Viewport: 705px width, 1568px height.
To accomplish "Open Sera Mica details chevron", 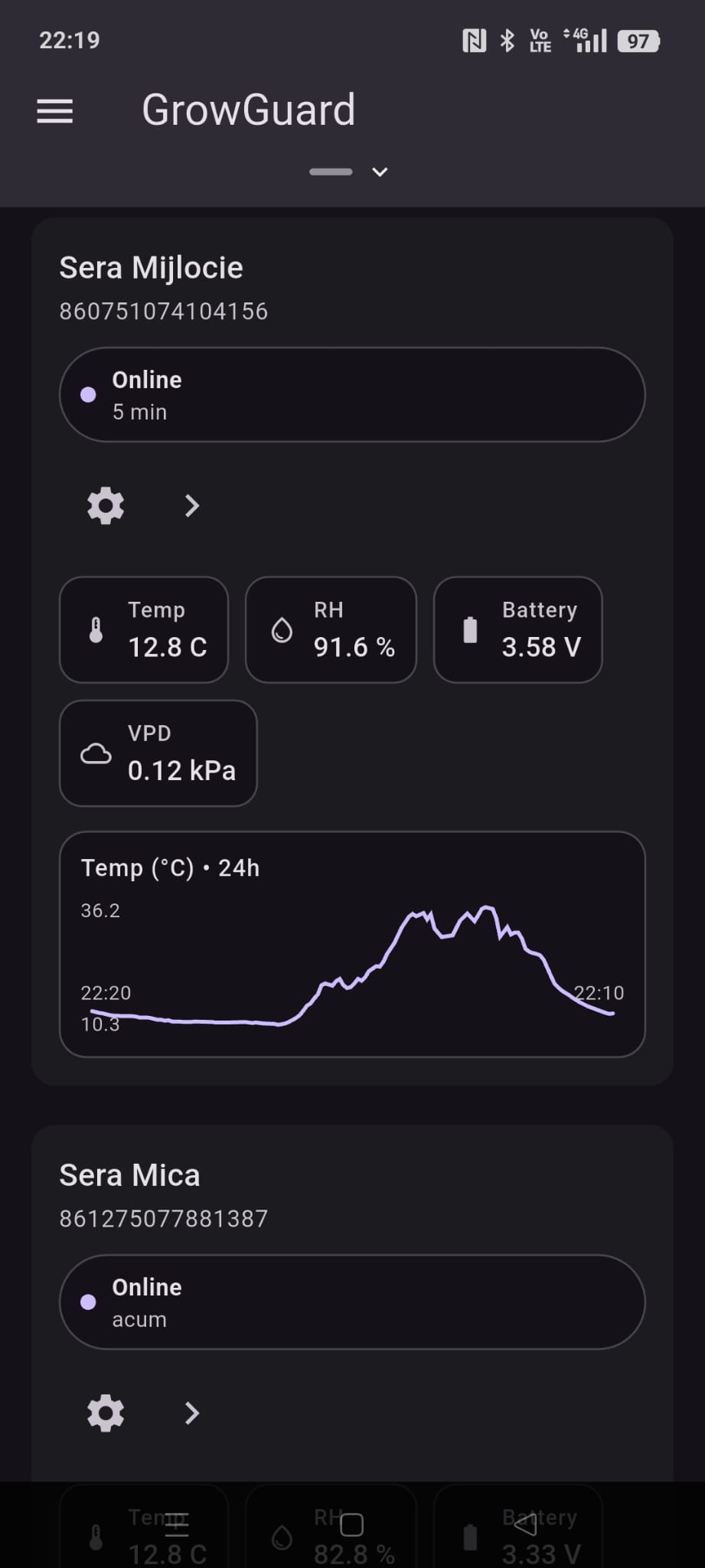I will click(192, 1413).
